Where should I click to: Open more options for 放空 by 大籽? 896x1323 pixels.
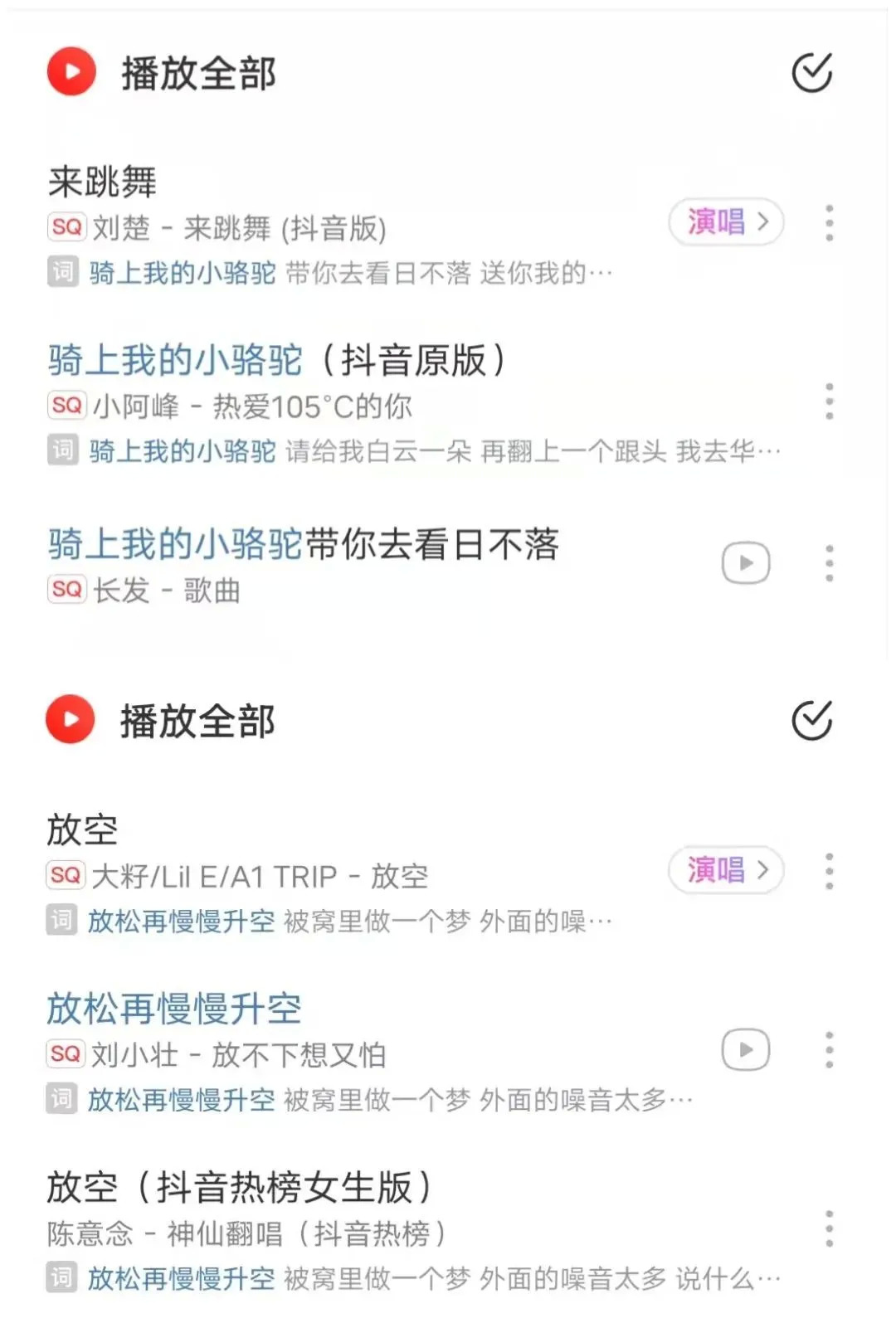(829, 871)
